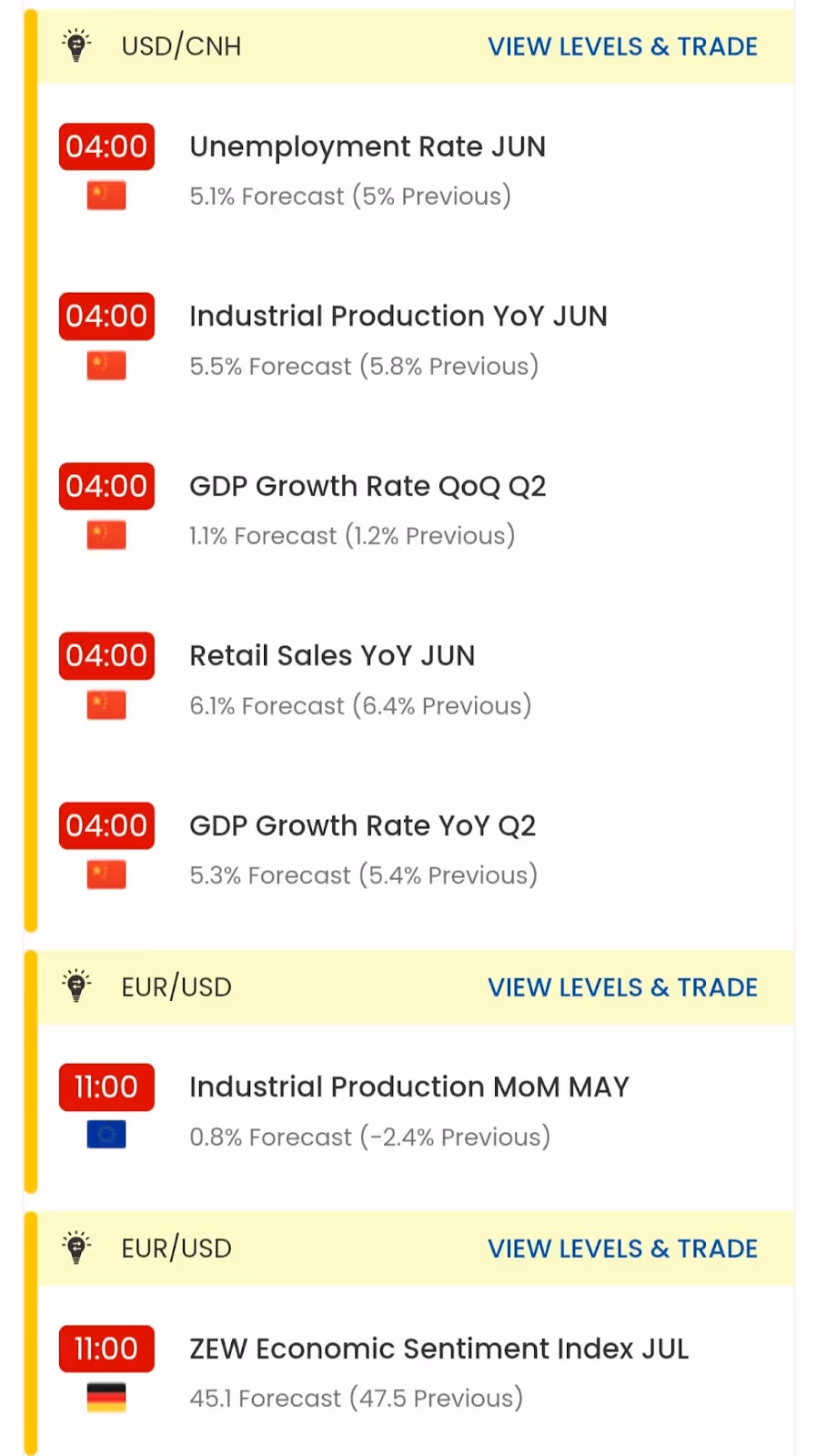Tap the Retail Sales YoY JUN event
The width and height of the screenshot is (817, 1456).
click(x=332, y=656)
